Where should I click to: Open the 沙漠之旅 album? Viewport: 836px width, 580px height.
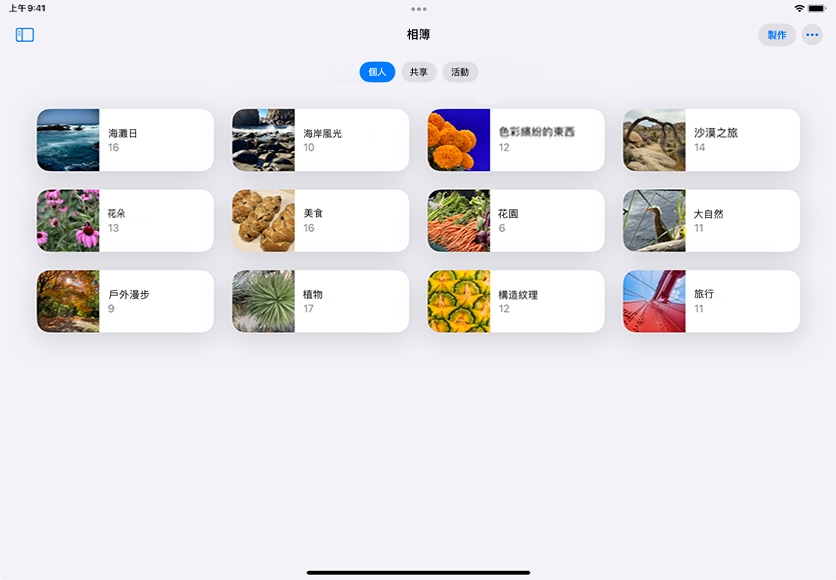point(711,140)
